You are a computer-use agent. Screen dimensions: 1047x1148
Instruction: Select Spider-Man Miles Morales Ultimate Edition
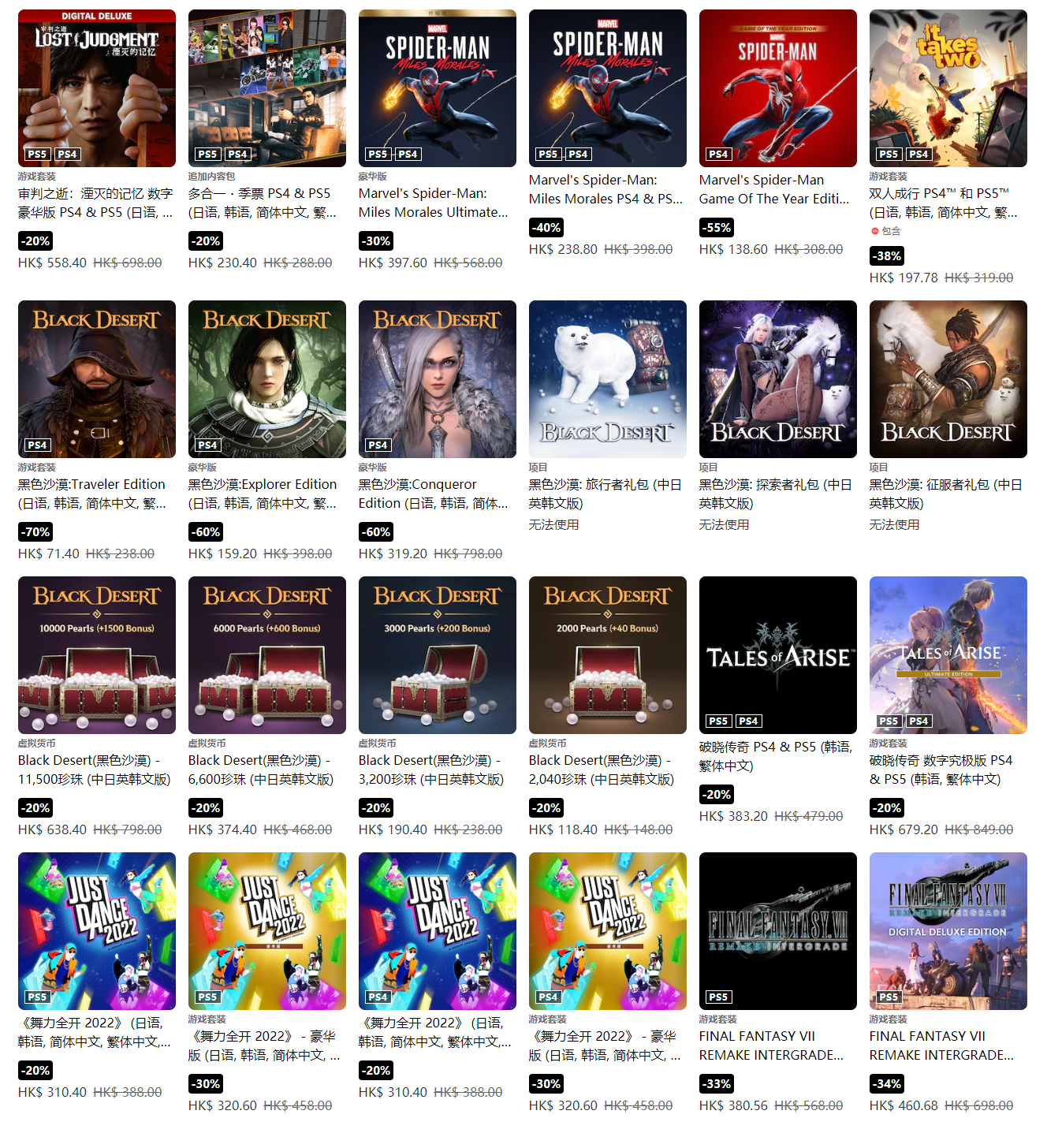click(437, 88)
